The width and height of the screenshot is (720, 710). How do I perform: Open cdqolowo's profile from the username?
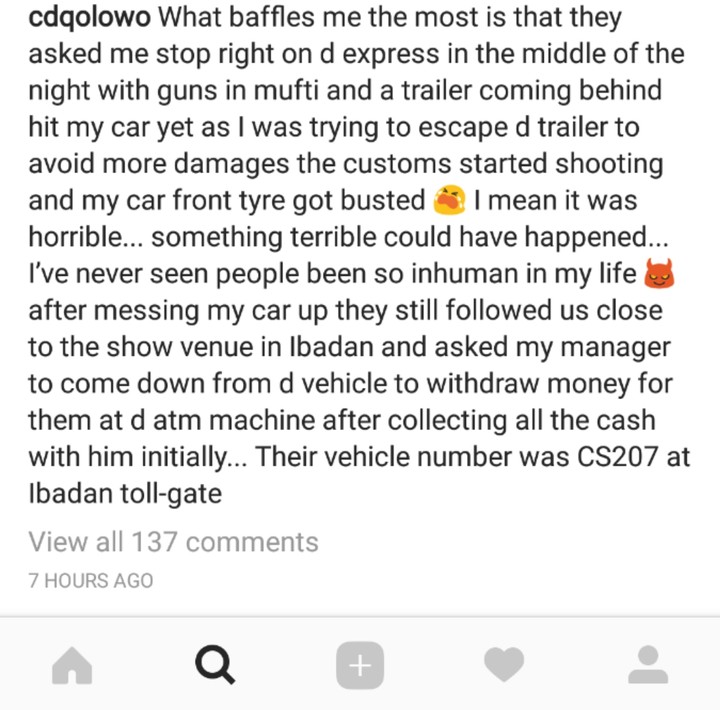point(88,18)
